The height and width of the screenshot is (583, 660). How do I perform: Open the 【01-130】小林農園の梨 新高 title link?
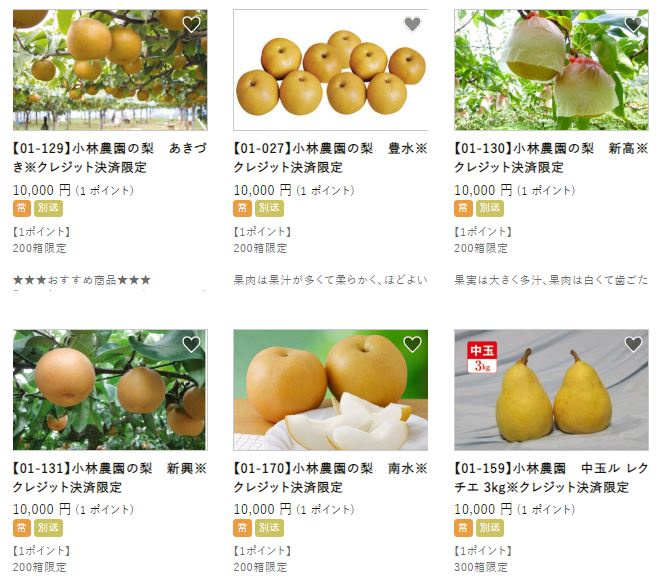pos(551,158)
